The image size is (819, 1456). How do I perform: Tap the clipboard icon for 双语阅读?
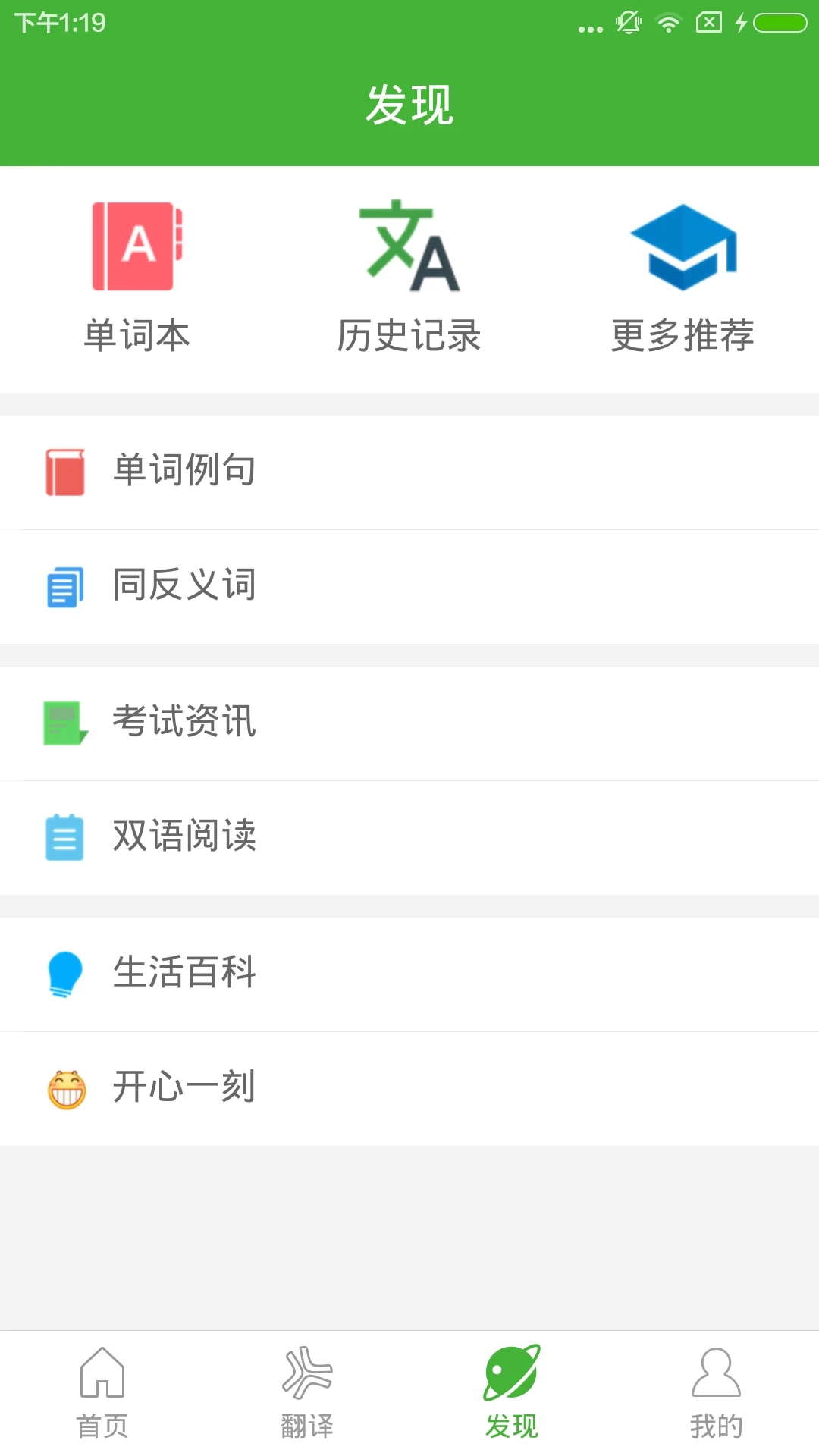(64, 837)
